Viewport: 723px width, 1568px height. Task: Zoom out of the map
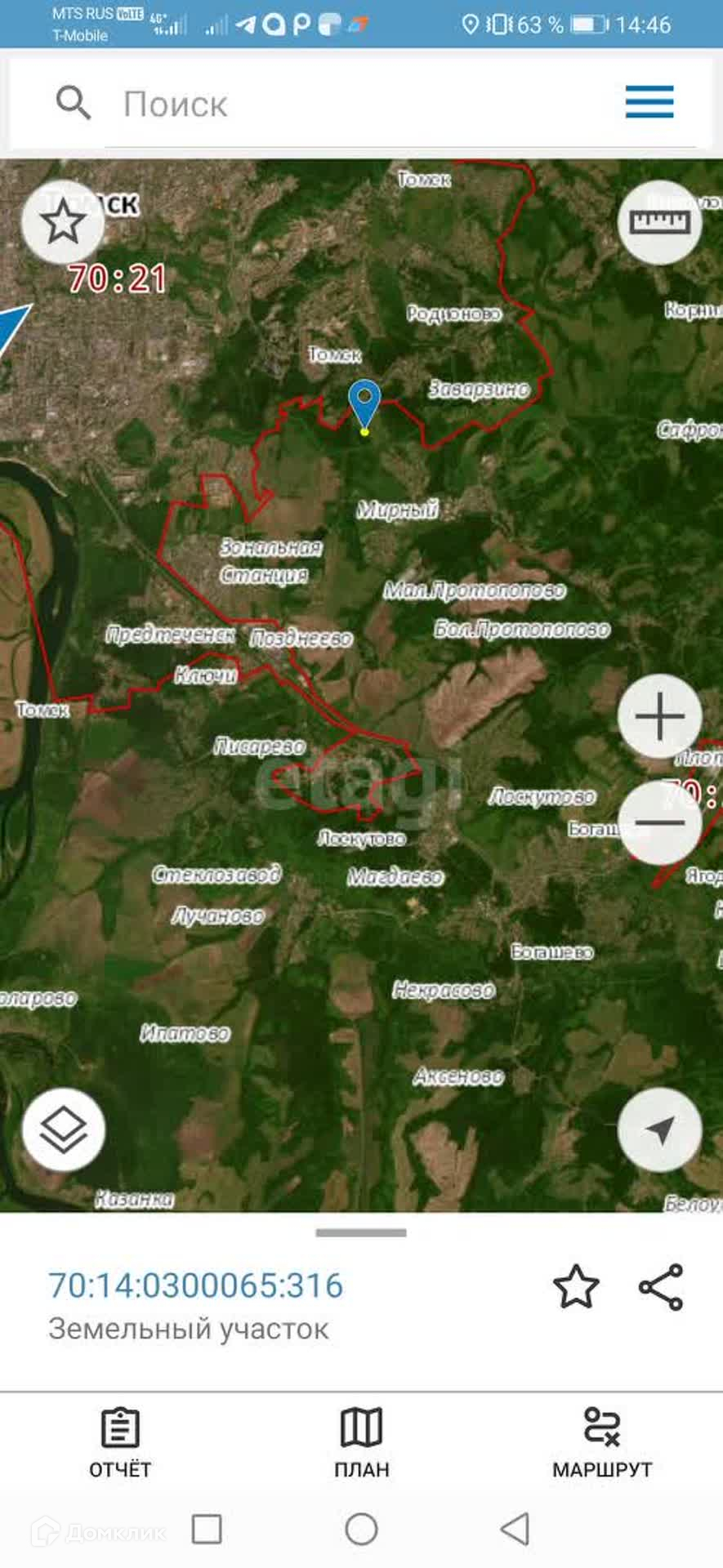pos(659,822)
